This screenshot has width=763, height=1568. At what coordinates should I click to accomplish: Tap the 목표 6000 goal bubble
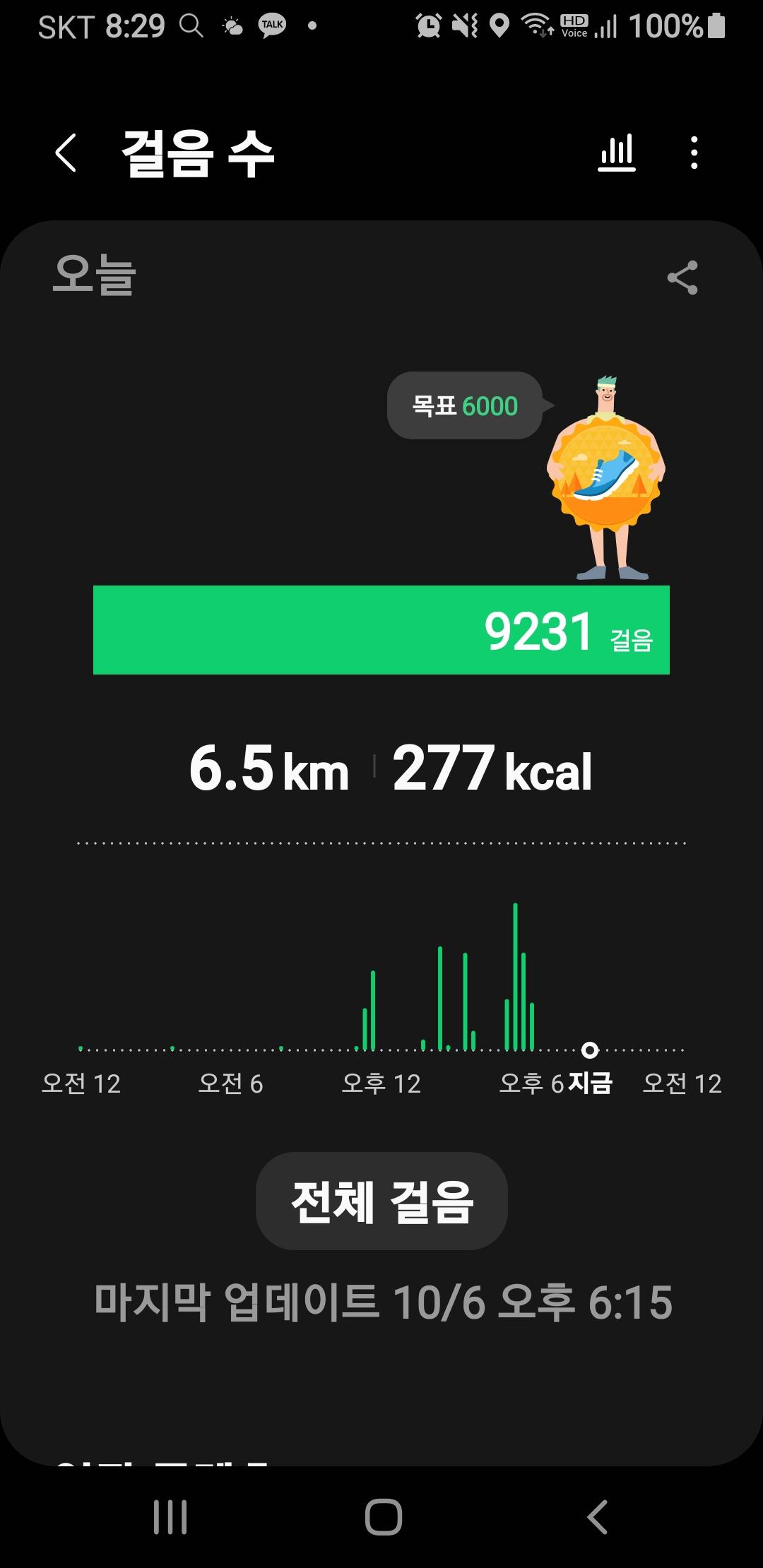(x=465, y=406)
